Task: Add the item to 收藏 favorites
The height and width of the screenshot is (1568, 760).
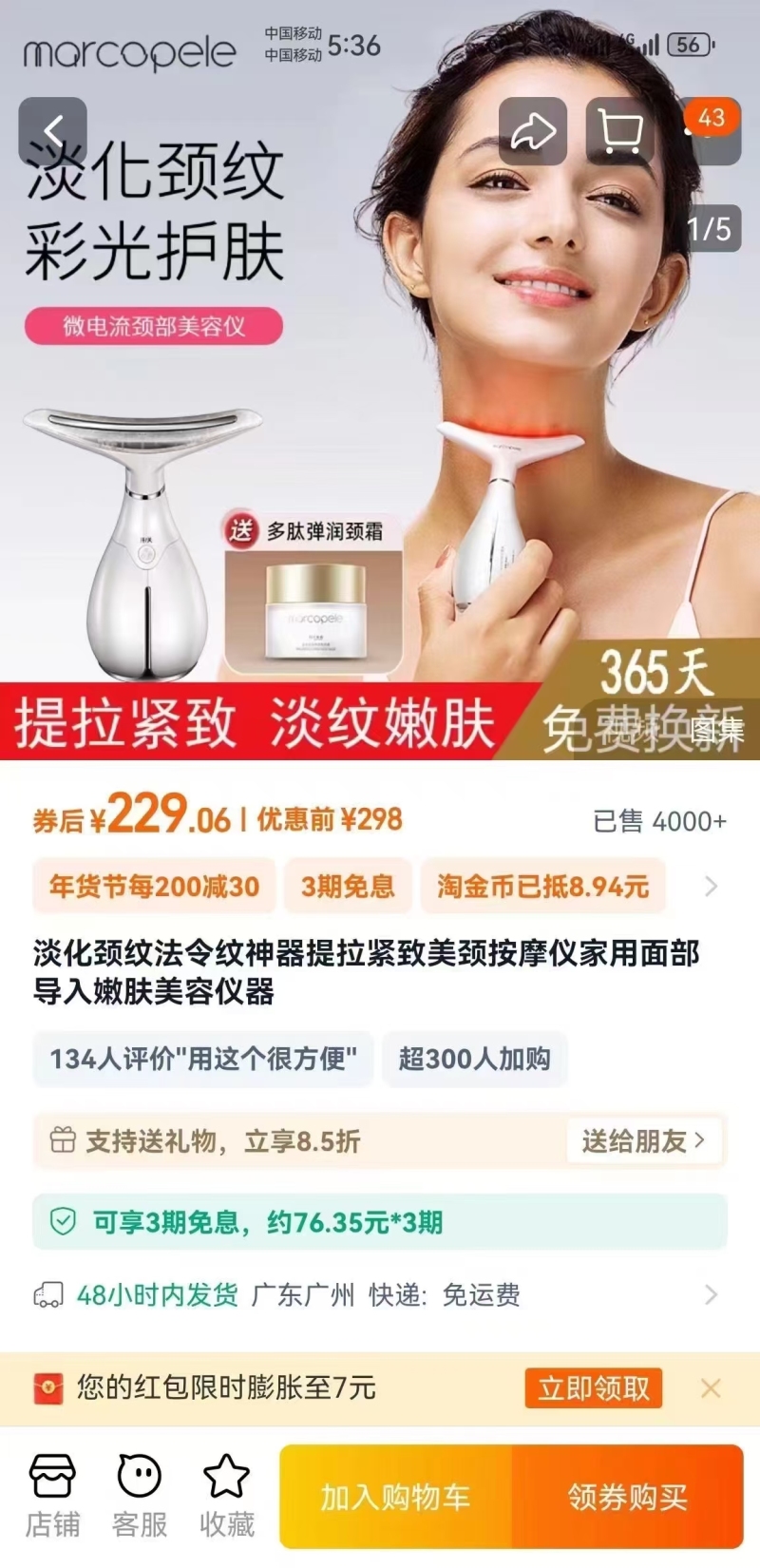Action: point(227,1496)
